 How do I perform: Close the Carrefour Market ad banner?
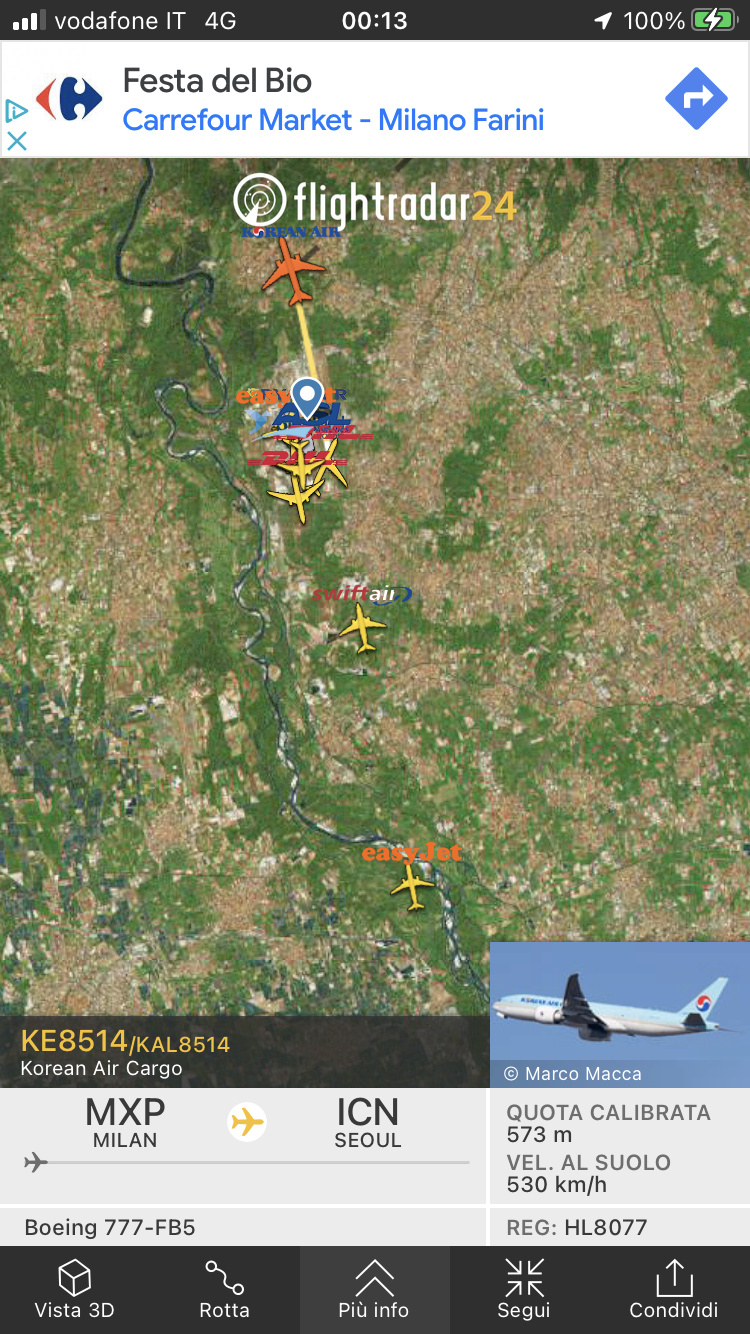point(16,141)
